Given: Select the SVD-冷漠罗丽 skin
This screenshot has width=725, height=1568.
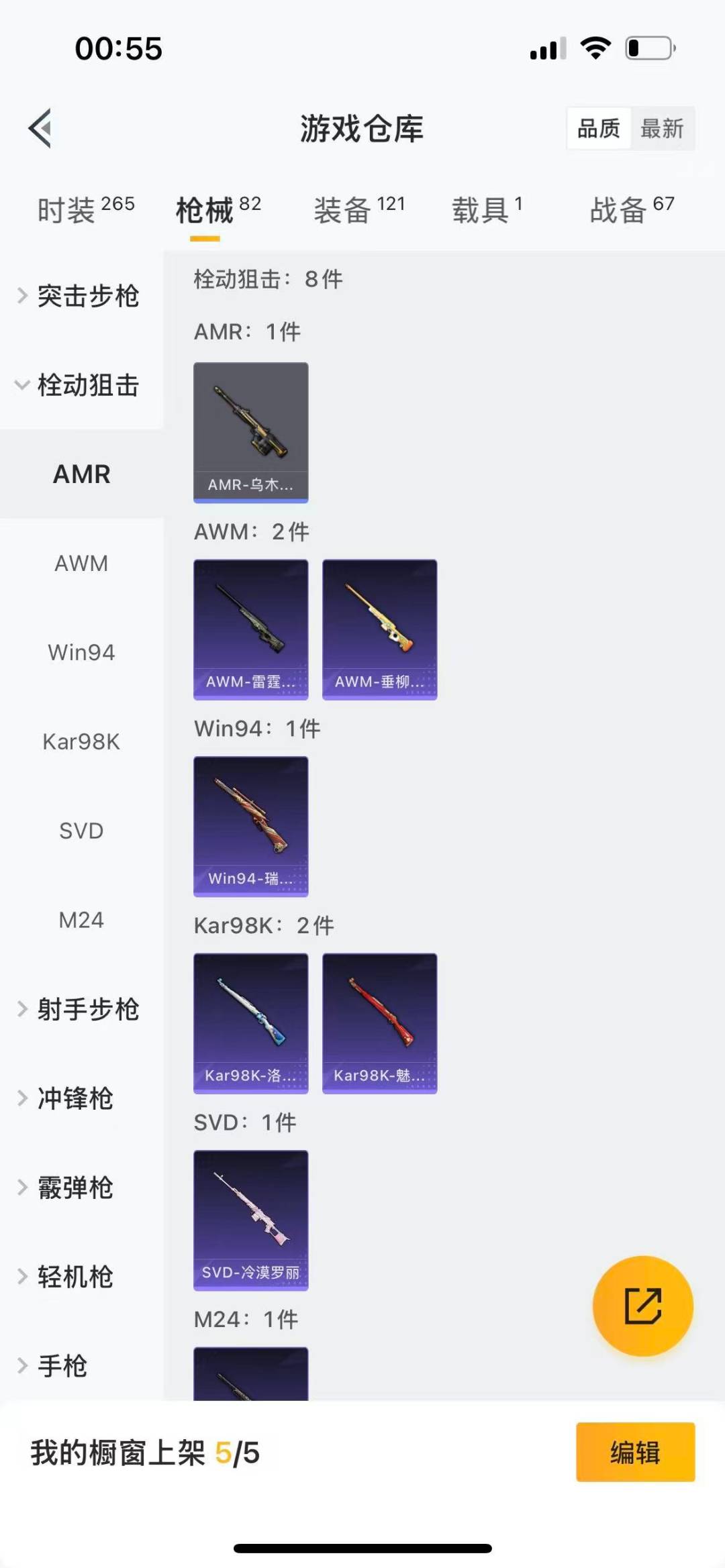Looking at the screenshot, I should 251,1220.
